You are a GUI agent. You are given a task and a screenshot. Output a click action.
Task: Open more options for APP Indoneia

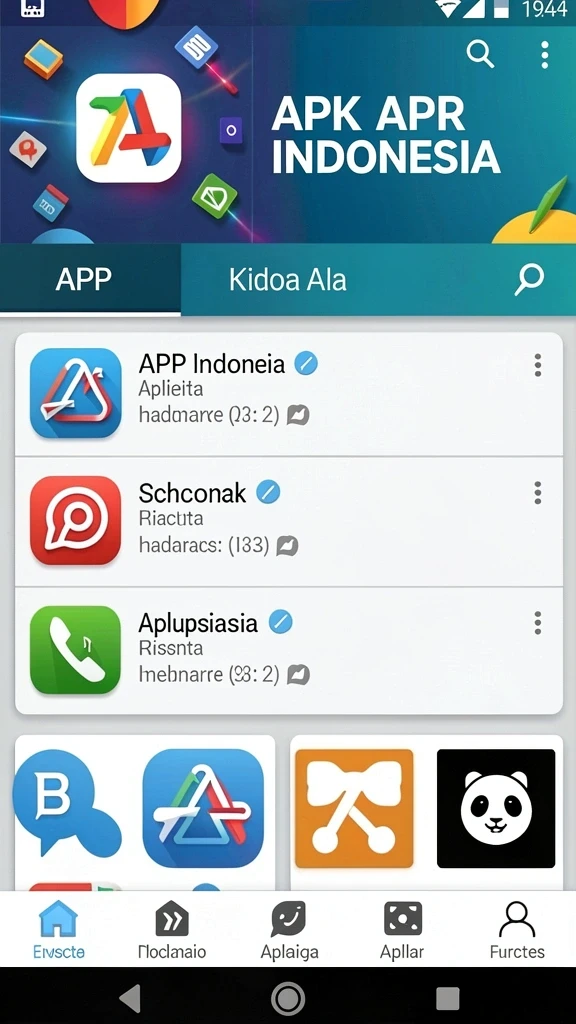click(537, 365)
